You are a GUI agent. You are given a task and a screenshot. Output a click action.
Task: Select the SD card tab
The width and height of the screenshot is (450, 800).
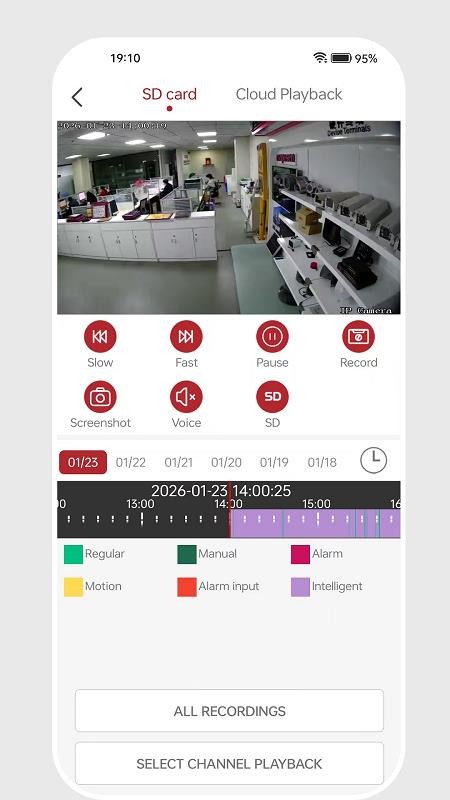[169, 94]
